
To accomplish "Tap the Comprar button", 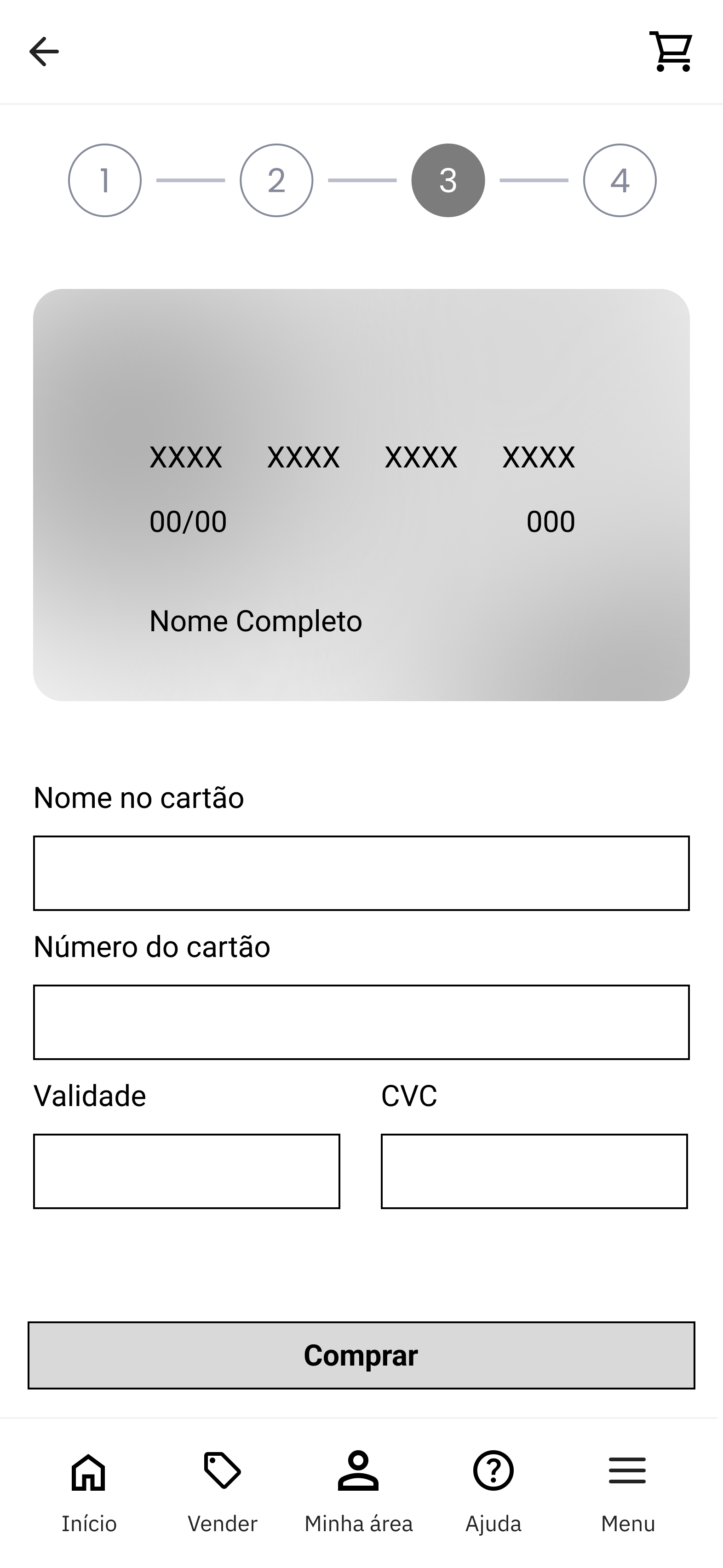I will pyautogui.click(x=361, y=1355).
